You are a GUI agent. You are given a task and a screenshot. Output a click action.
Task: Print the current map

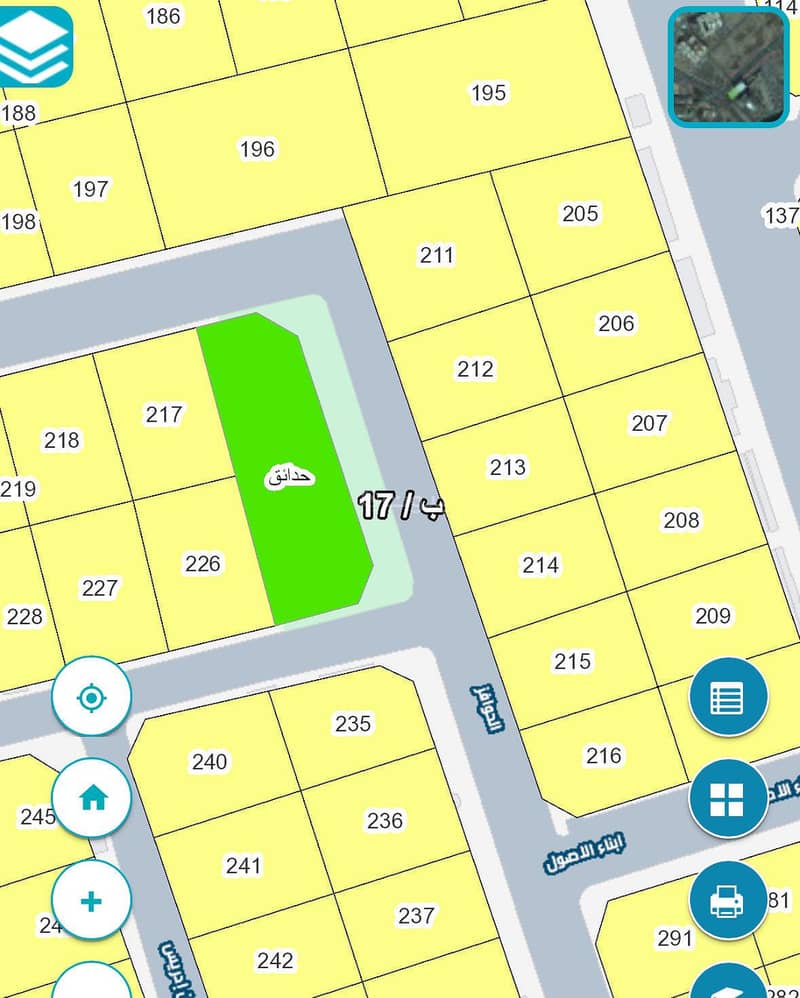point(728,901)
